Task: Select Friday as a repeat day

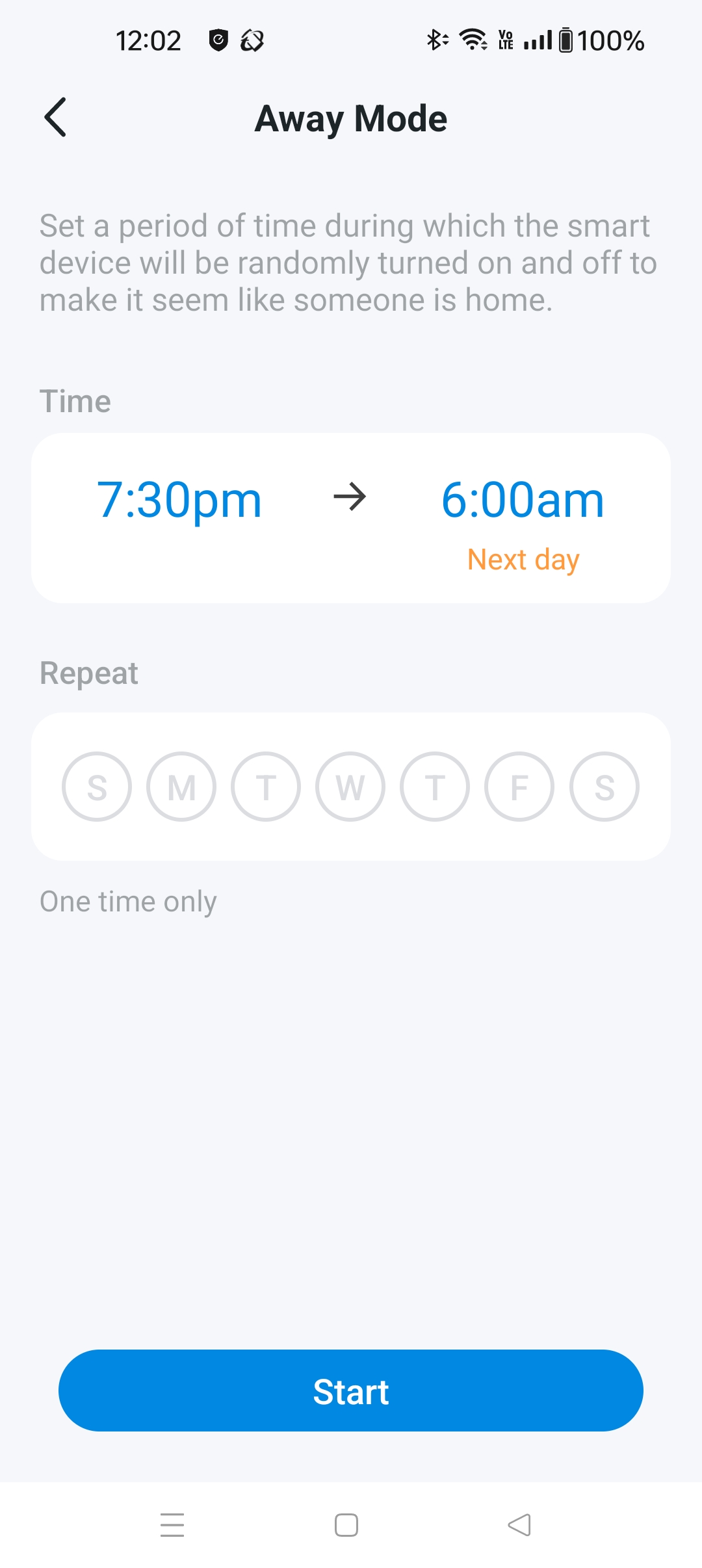Action: tap(519, 787)
